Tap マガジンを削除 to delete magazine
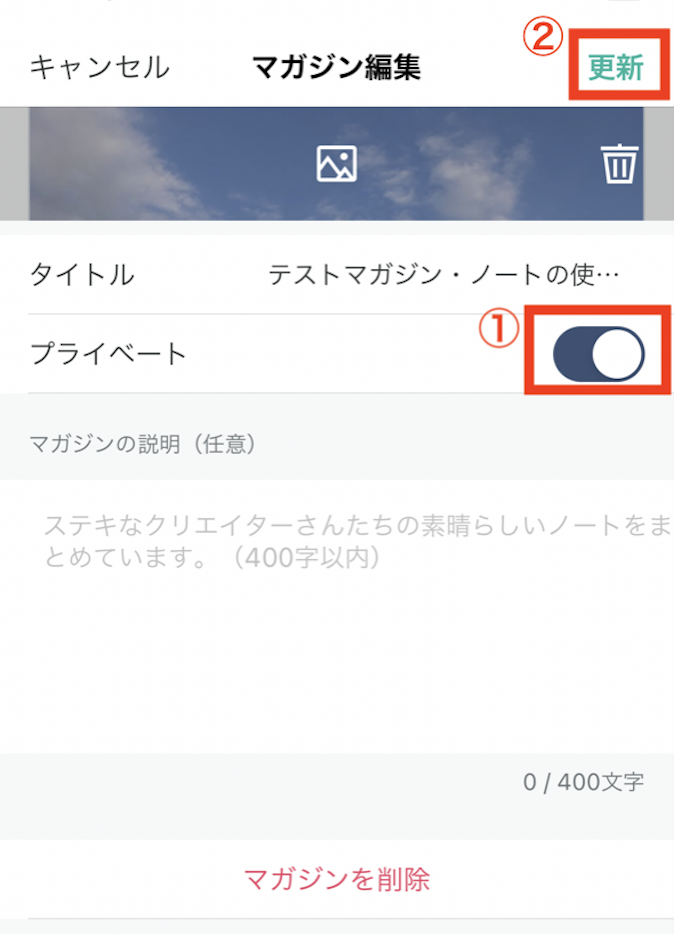The height and width of the screenshot is (934, 674). [x=337, y=879]
